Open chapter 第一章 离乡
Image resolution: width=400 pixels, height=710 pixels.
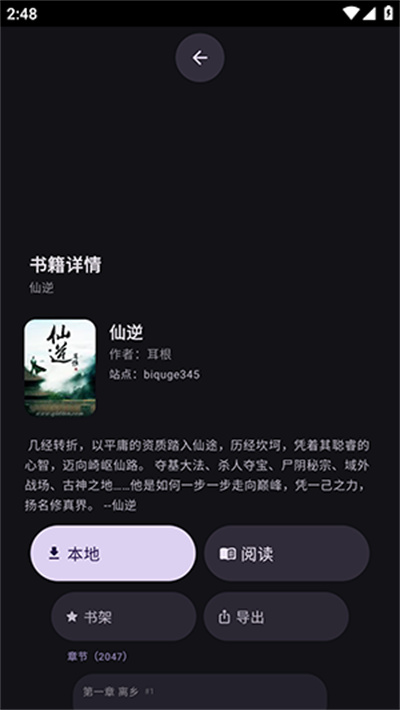click(200, 691)
